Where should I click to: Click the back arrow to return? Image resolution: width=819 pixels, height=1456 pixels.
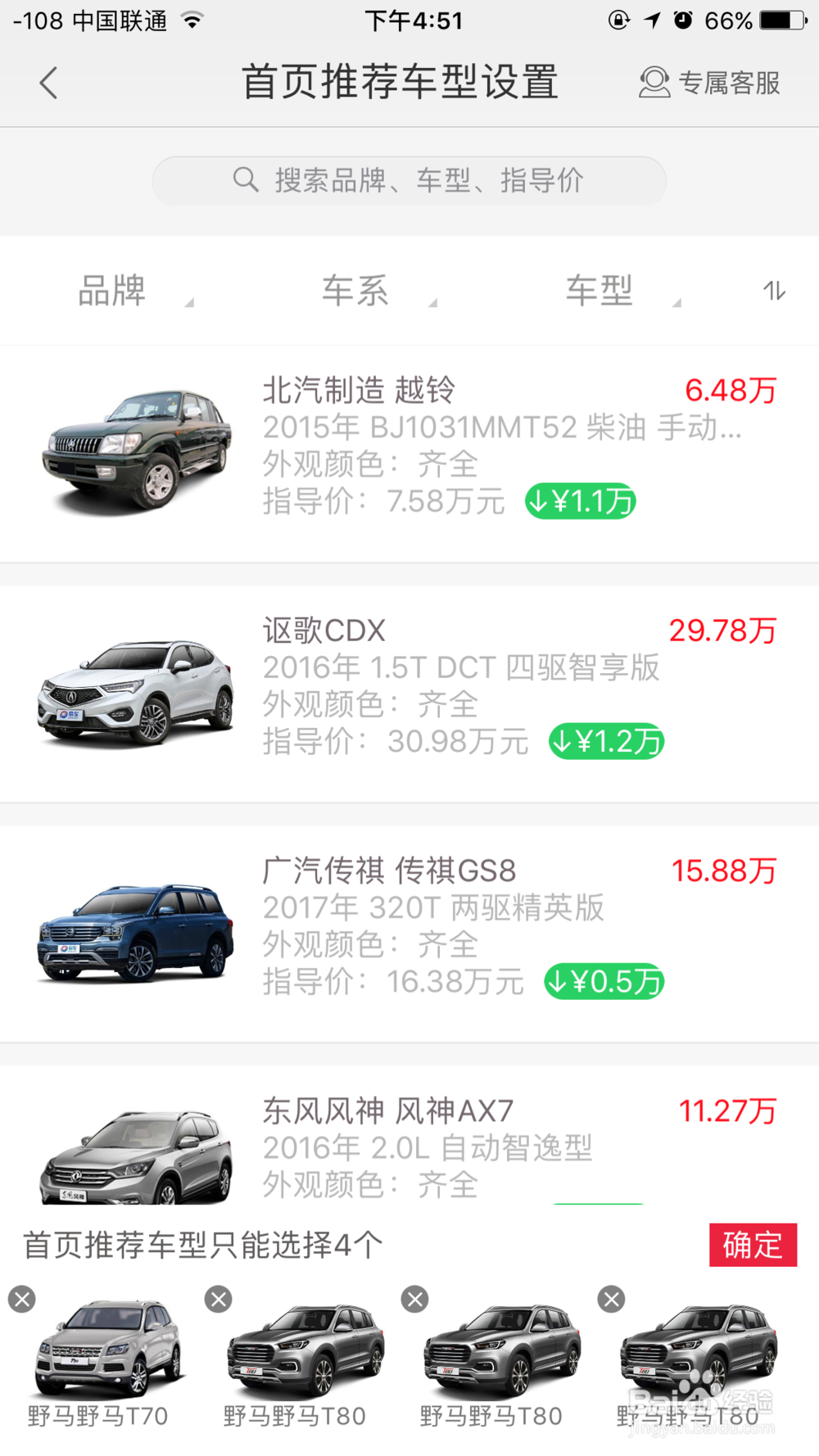point(49,82)
